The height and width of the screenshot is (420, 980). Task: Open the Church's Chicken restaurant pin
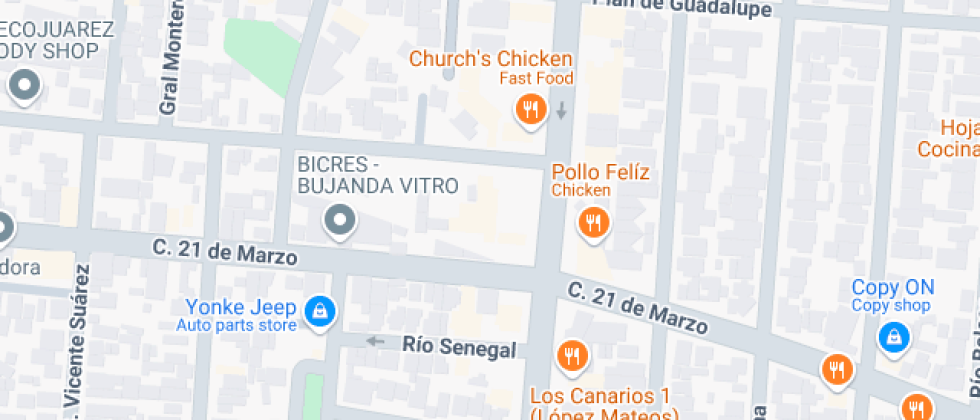[530, 109]
